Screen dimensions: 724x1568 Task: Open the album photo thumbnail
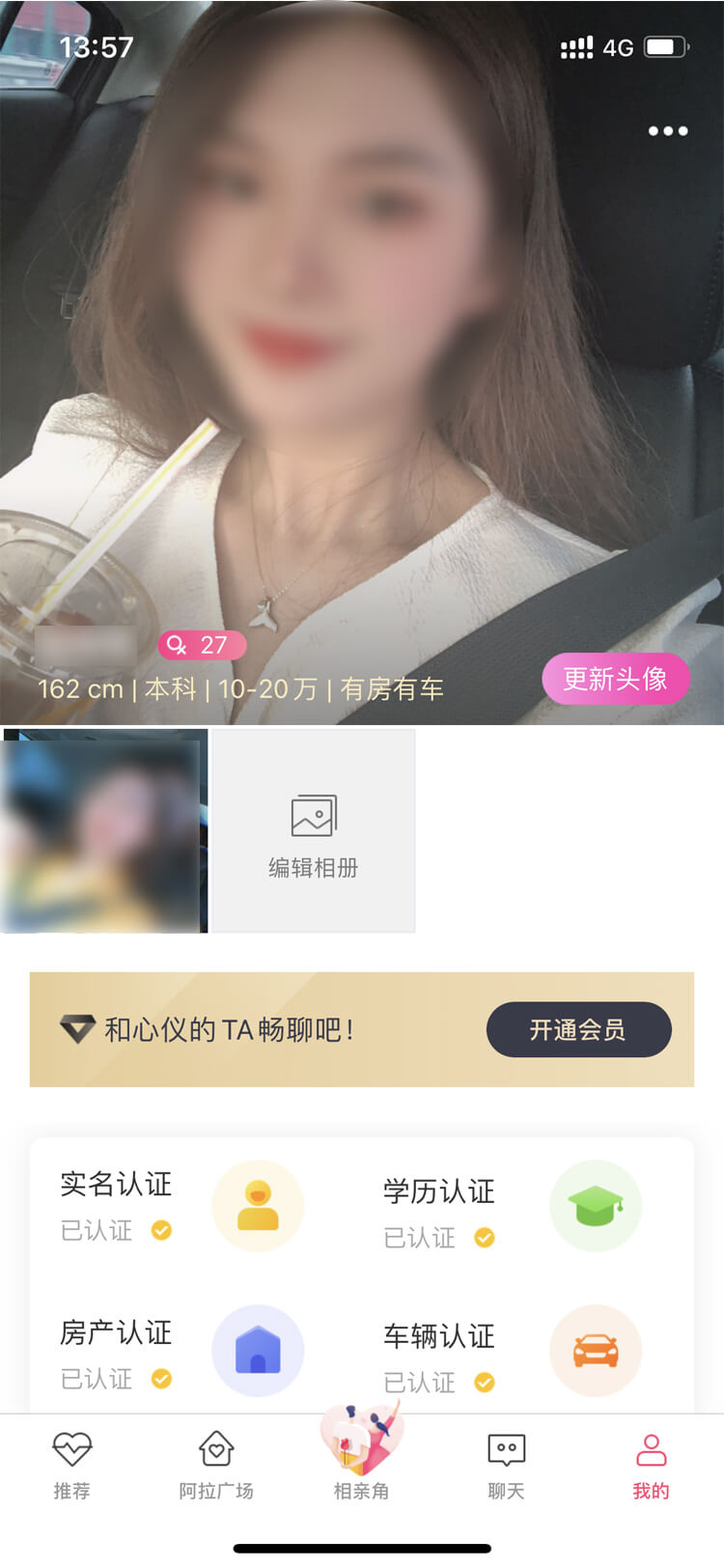(104, 831)
